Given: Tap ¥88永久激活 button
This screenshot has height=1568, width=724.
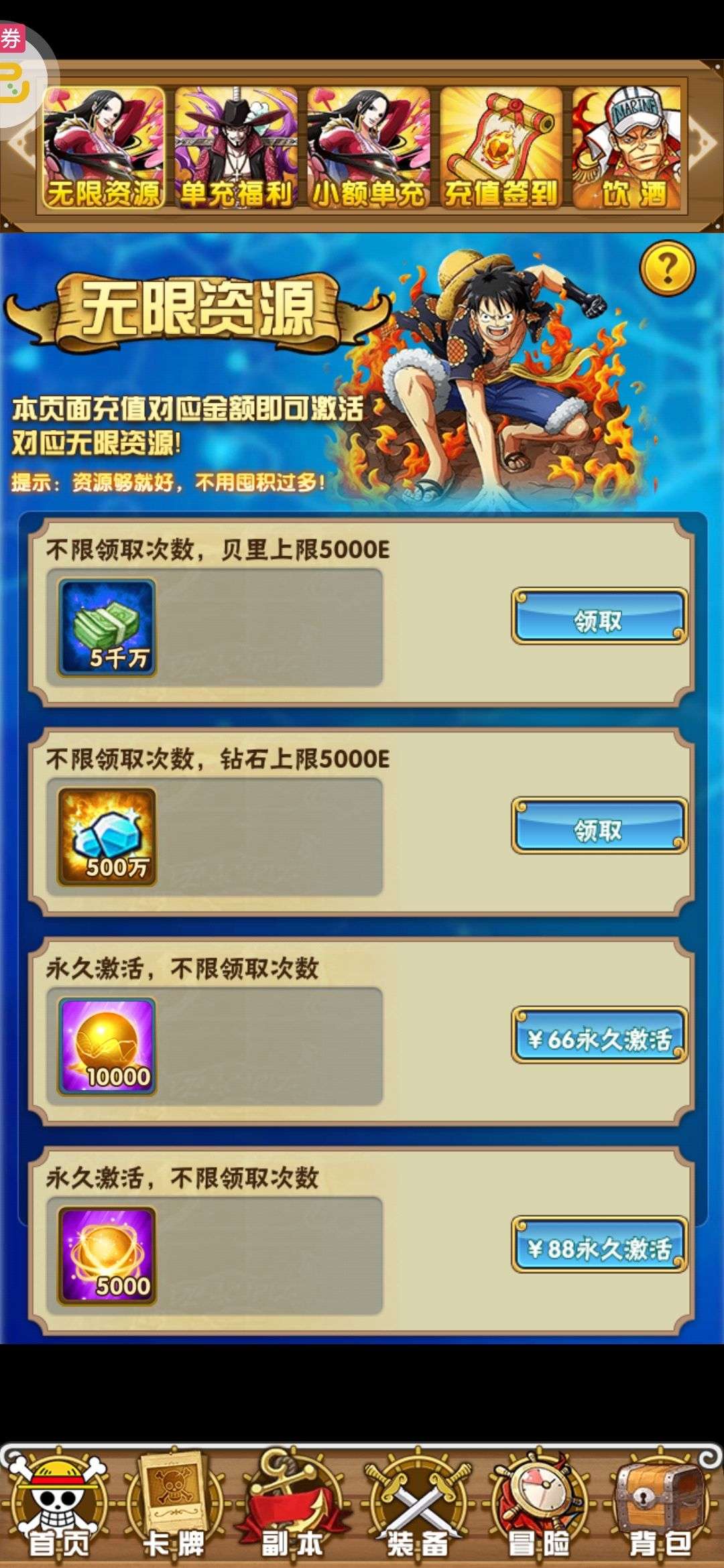Looking at the screenshot, I should pos(599,1244).
